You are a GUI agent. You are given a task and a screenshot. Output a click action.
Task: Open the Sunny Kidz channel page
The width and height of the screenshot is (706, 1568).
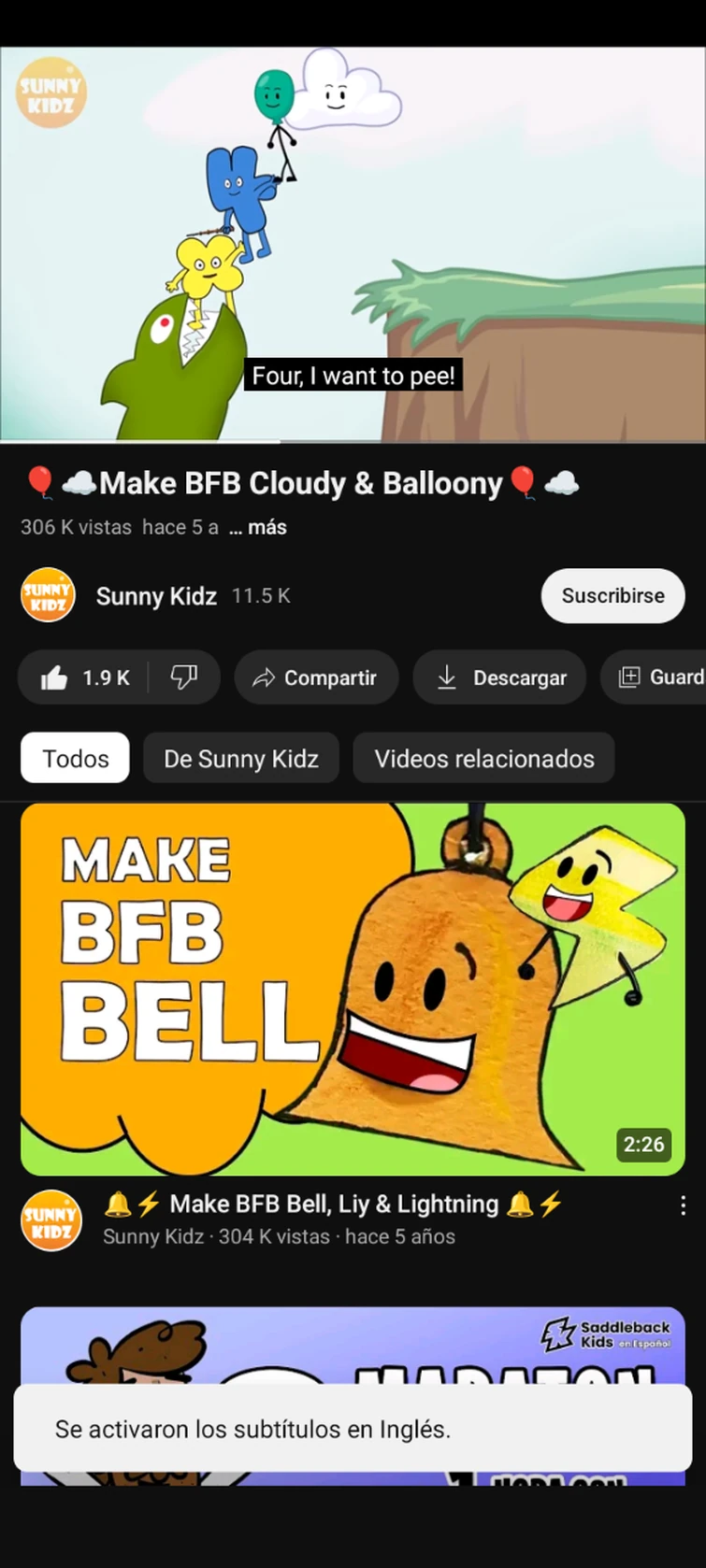[x=155, y=596]
